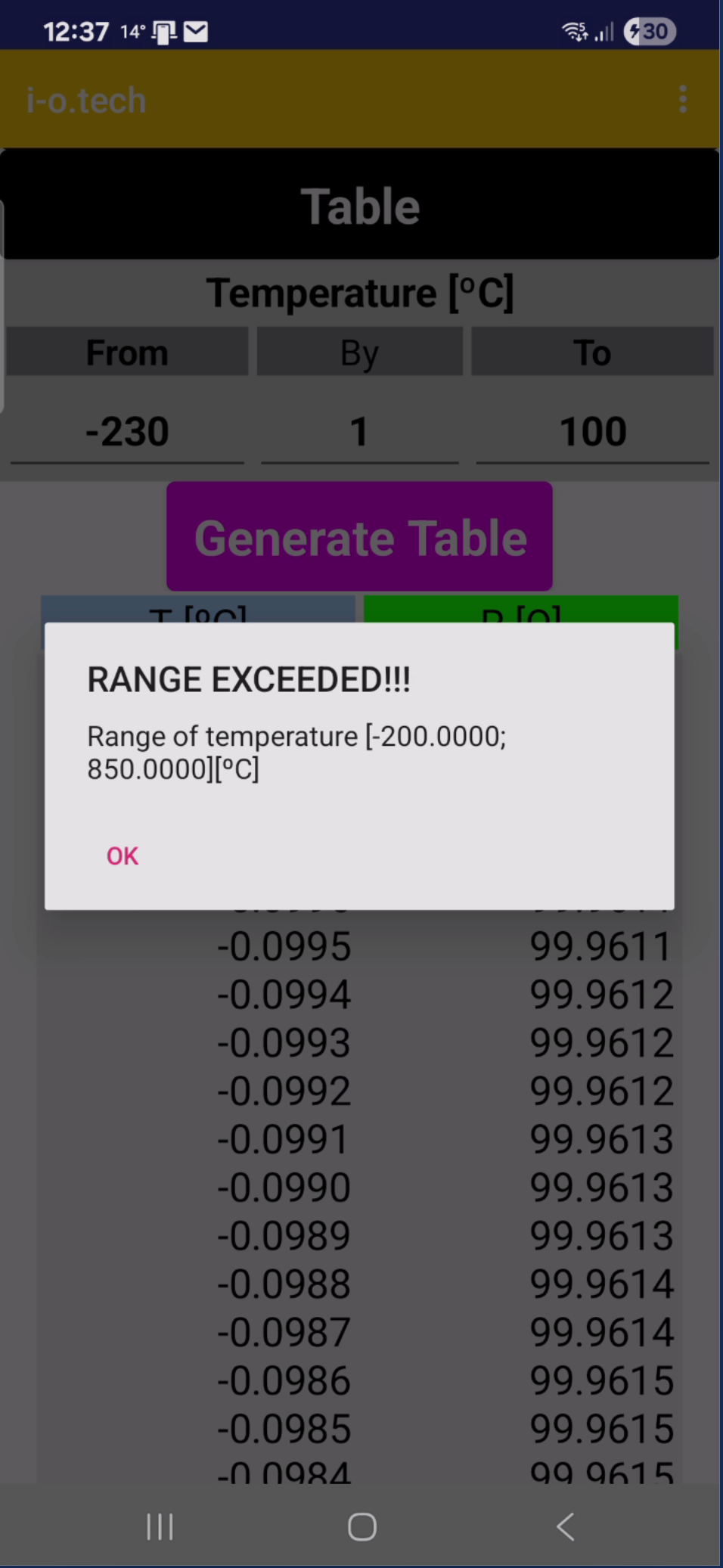Go back using the system back button

(x=566, y=1526)
